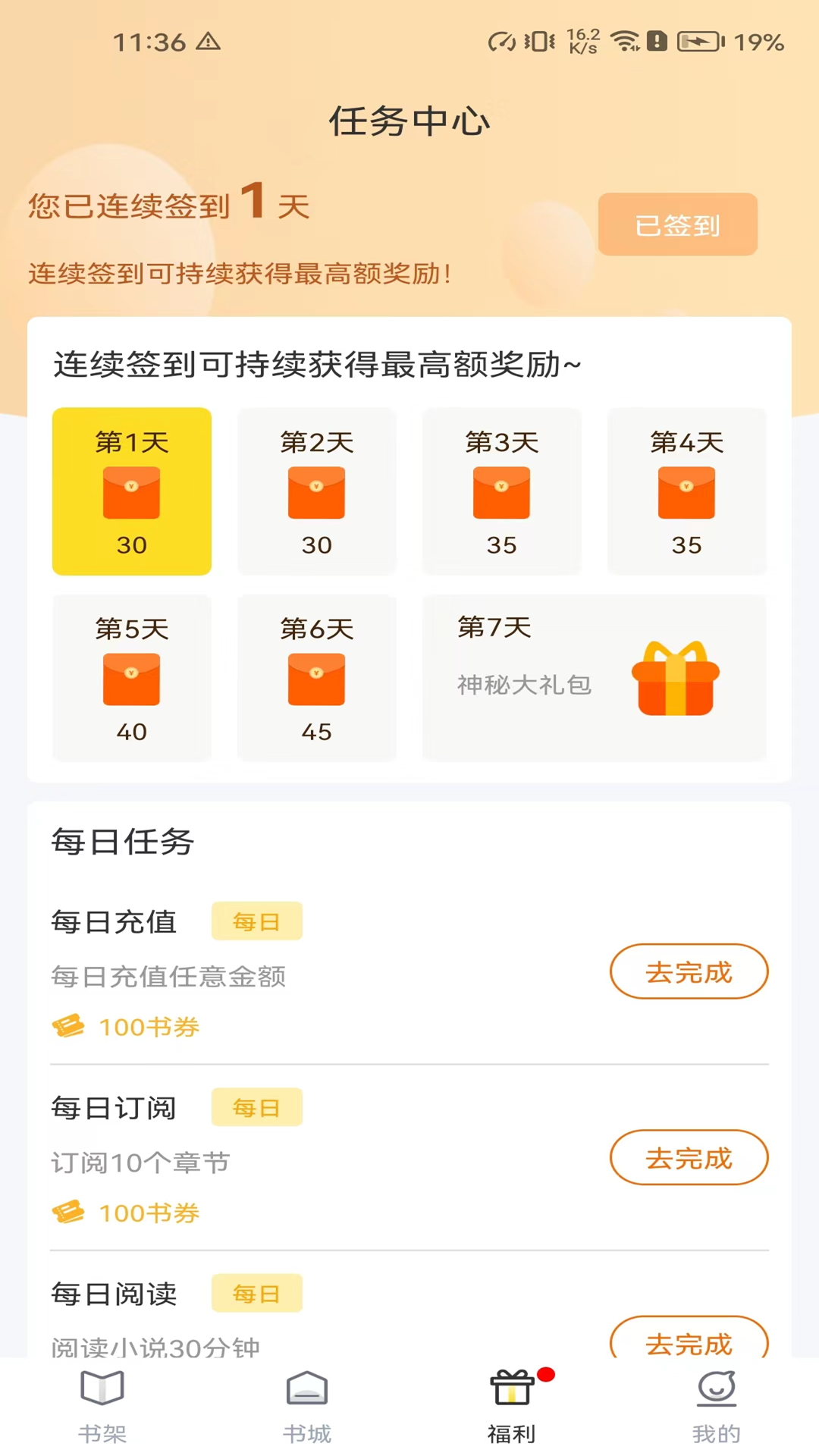Click the 已签到 sign-in button
Image resolution: width=819 pixels, height=1456 pixels.
point(677,224)
